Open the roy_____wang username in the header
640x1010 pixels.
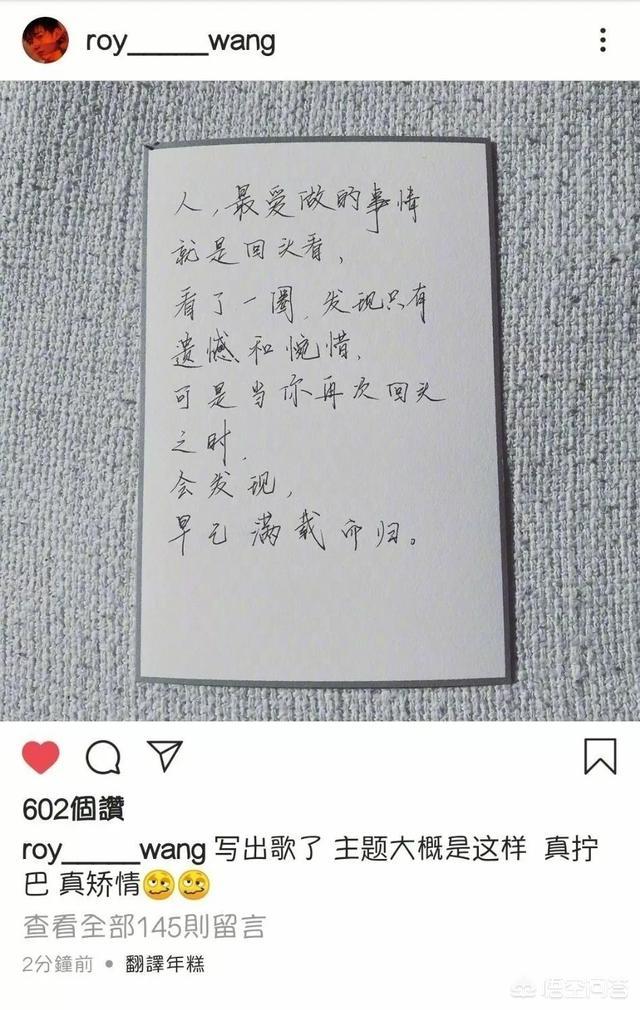coord(180,42)
